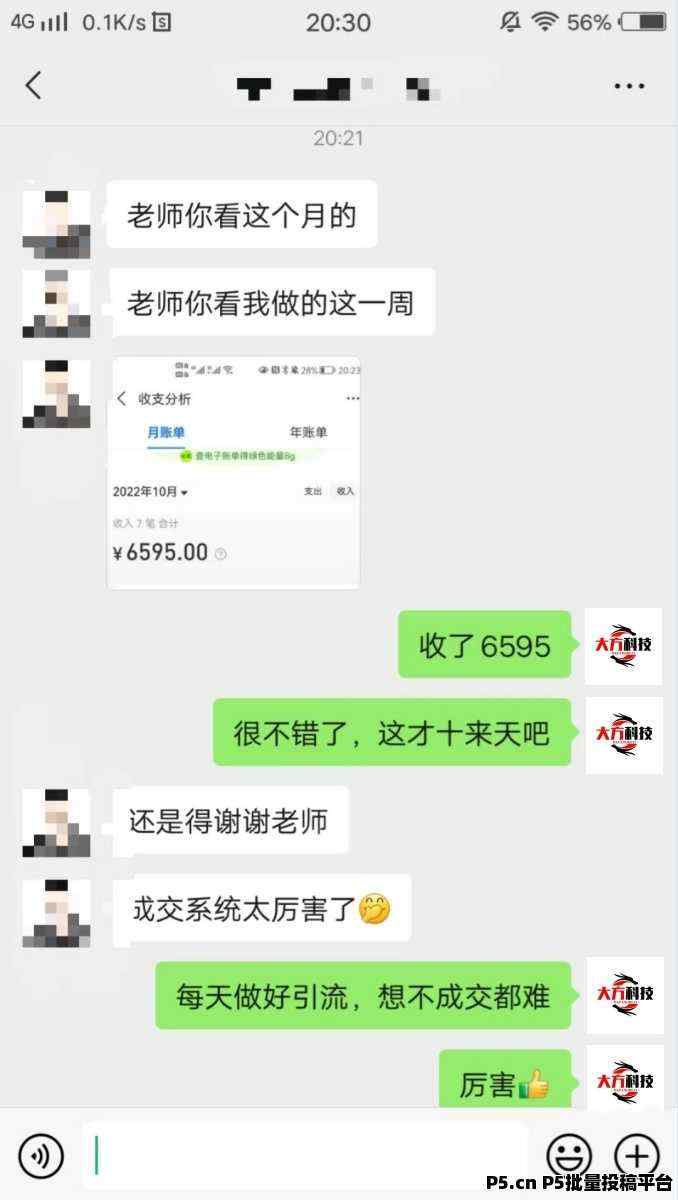This screenshot has width=678, height=1200.
Task: Open the emoji picker
Action: click(570, 1157)
